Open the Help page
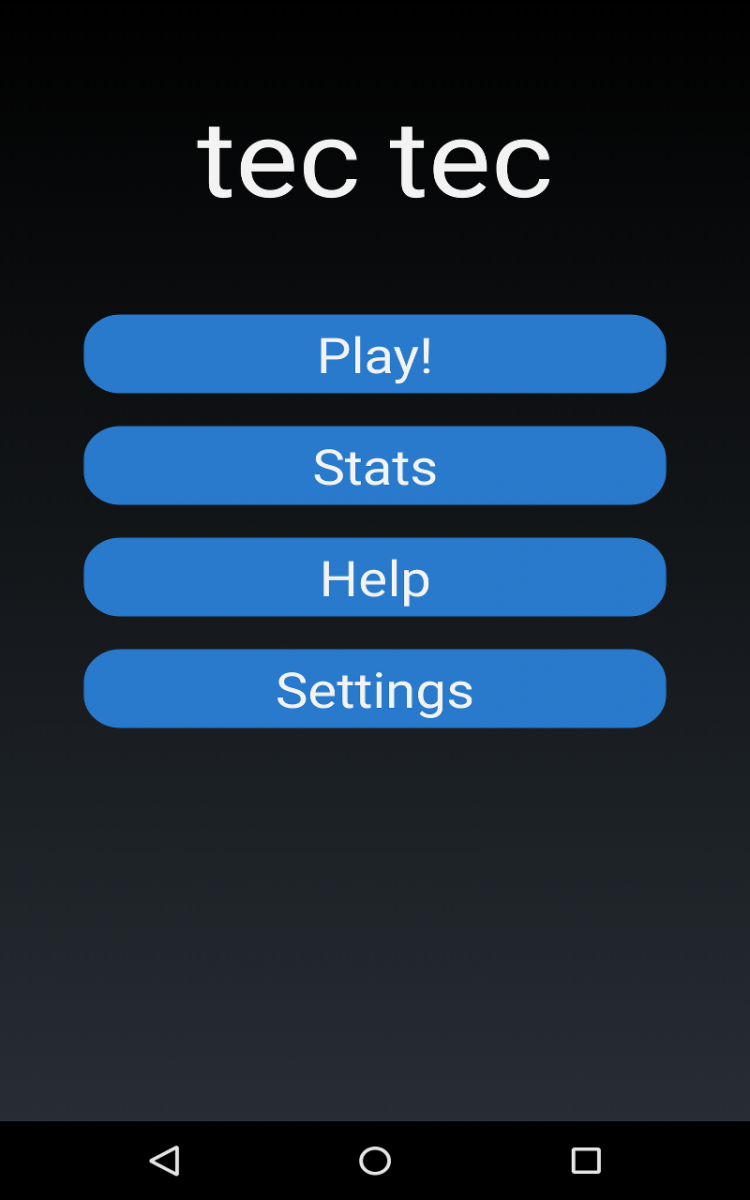This screenshot has height=1200, width=750. click(x=375, y=577)
